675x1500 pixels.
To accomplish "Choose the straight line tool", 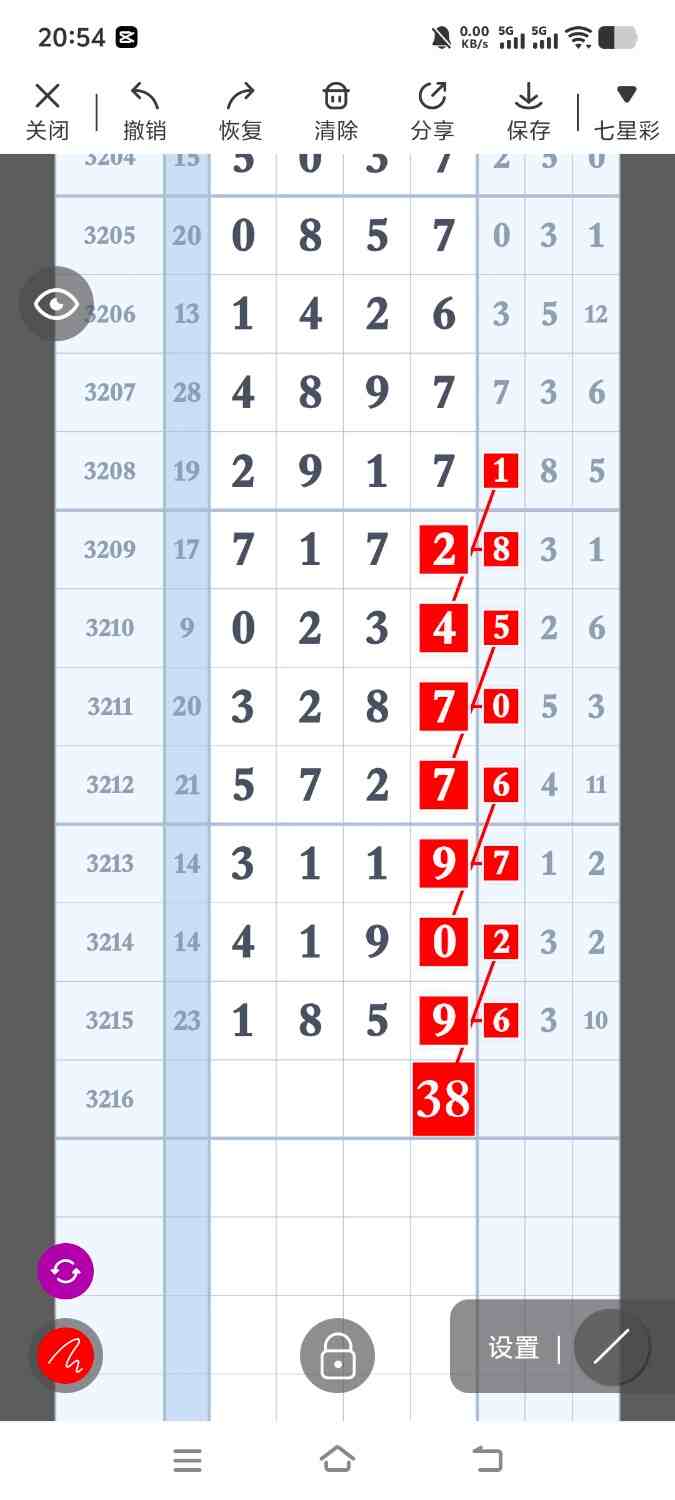I will click(611, 1347).
